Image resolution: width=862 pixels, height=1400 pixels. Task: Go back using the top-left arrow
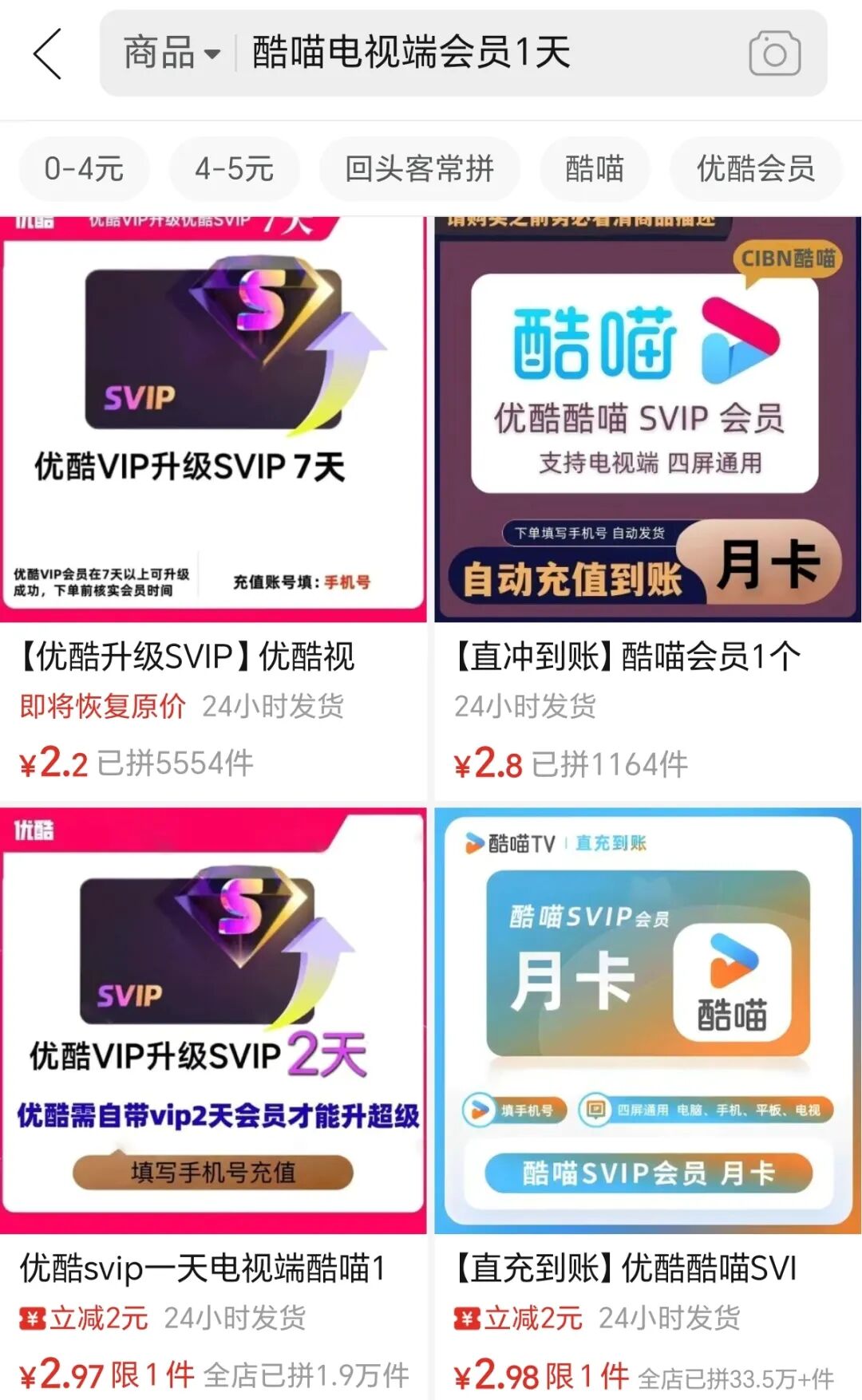tap(48, 54)
